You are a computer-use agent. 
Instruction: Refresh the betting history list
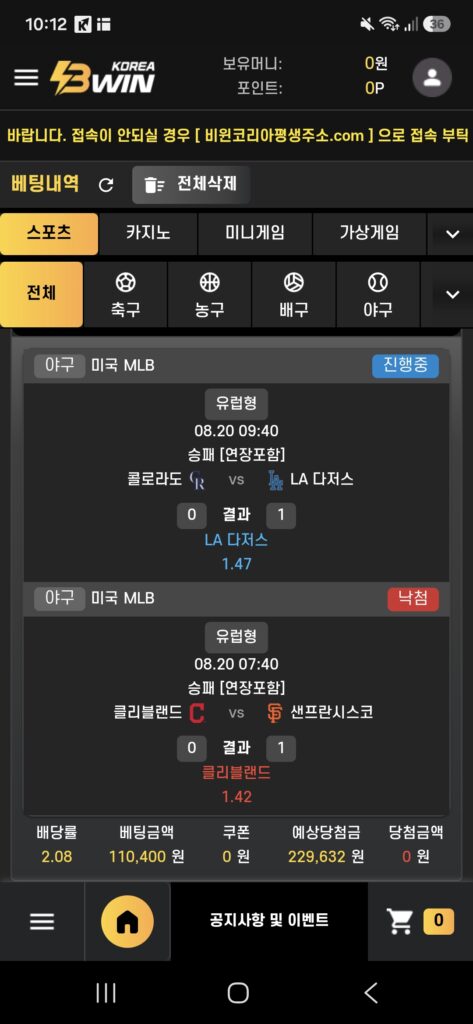pos(106,185)
